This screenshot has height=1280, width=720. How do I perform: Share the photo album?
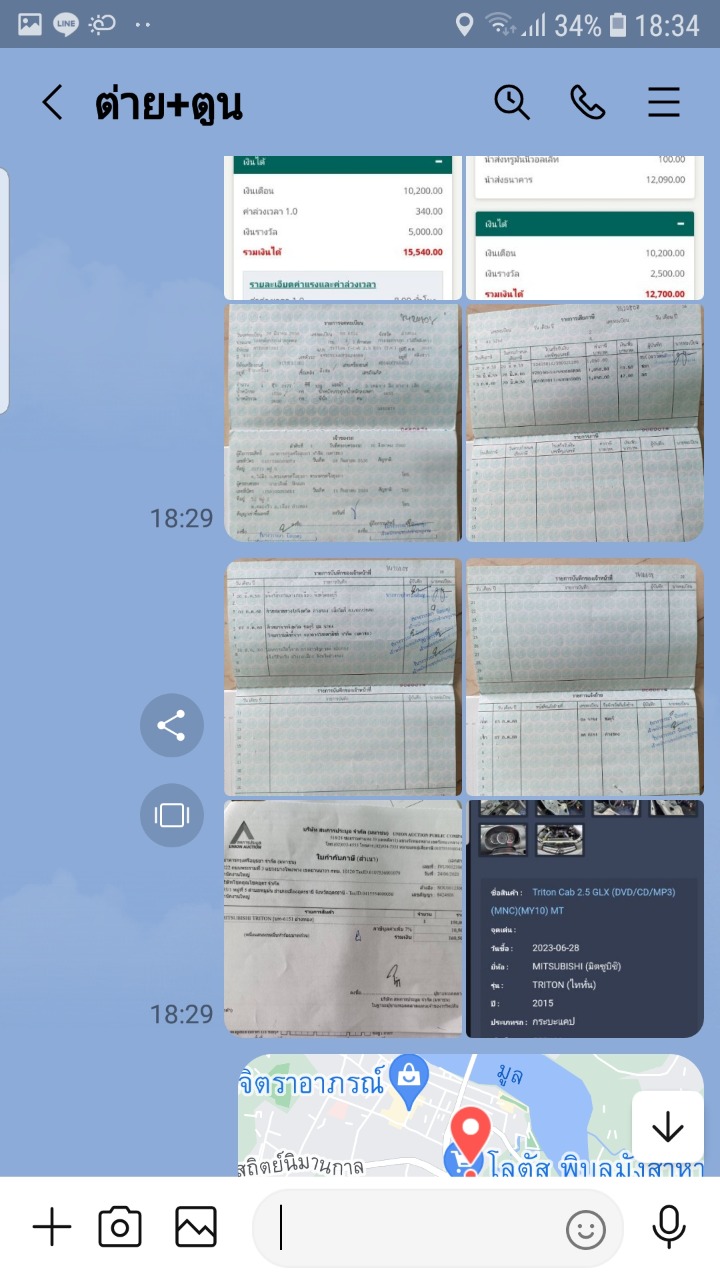(x=172, y=725)
